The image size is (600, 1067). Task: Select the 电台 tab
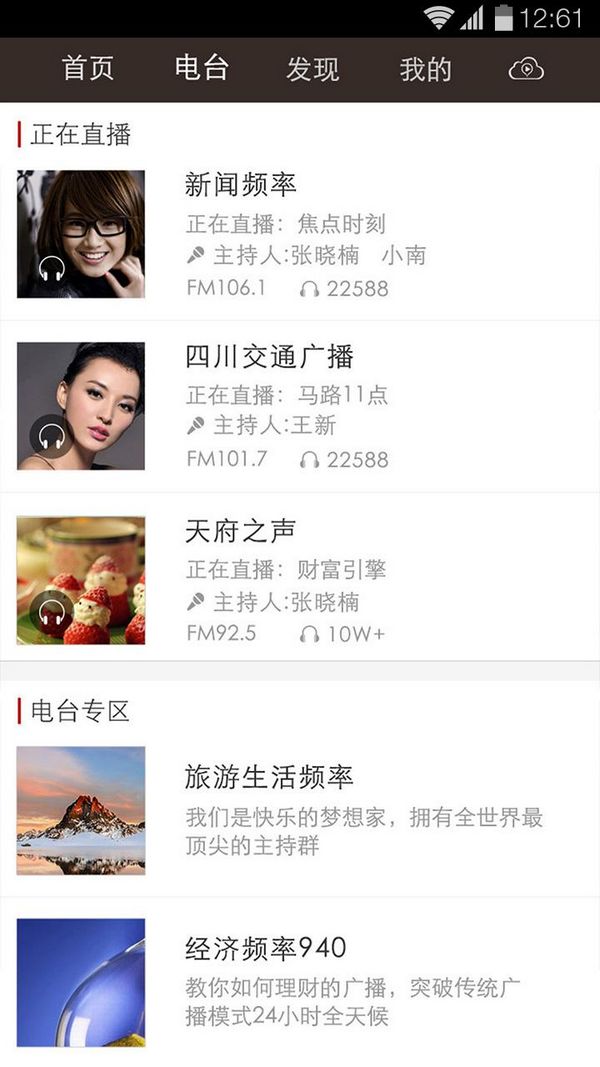[x=201, y=69]
